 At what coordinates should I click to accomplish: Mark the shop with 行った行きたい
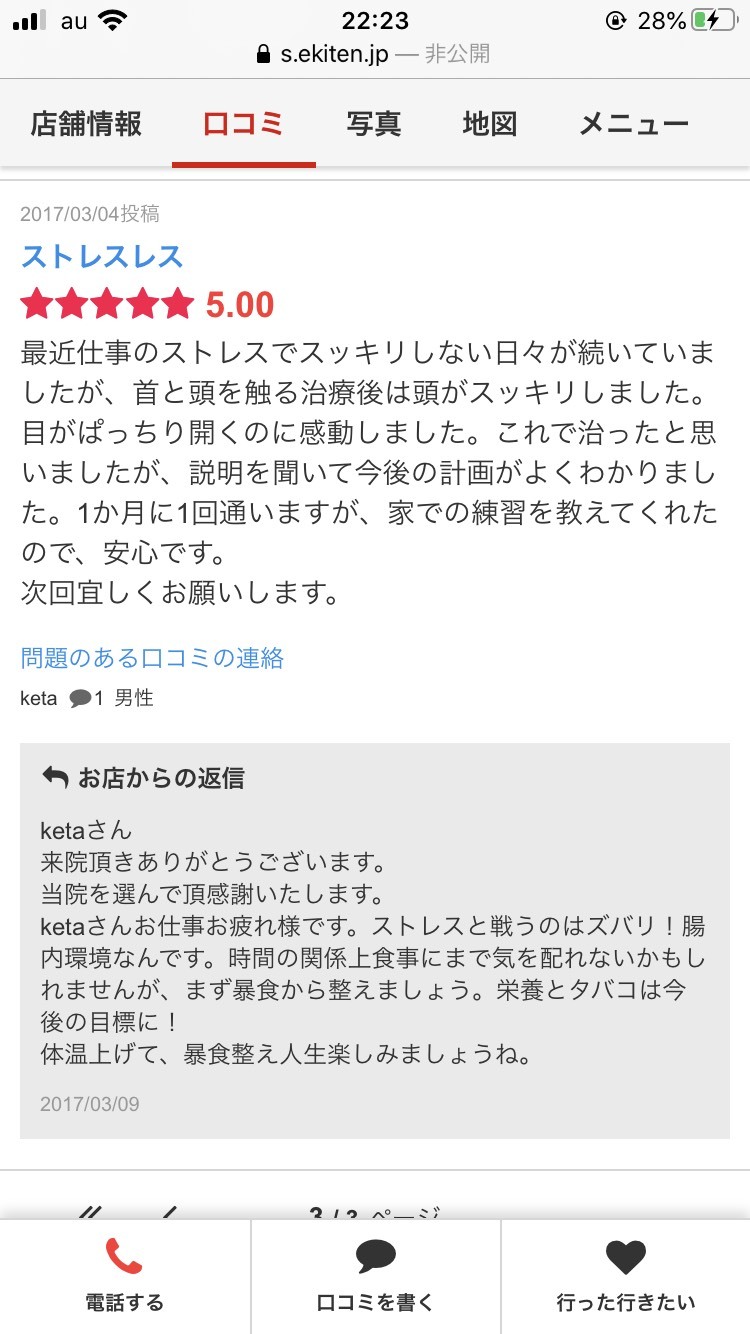(x=626, y=1277)
